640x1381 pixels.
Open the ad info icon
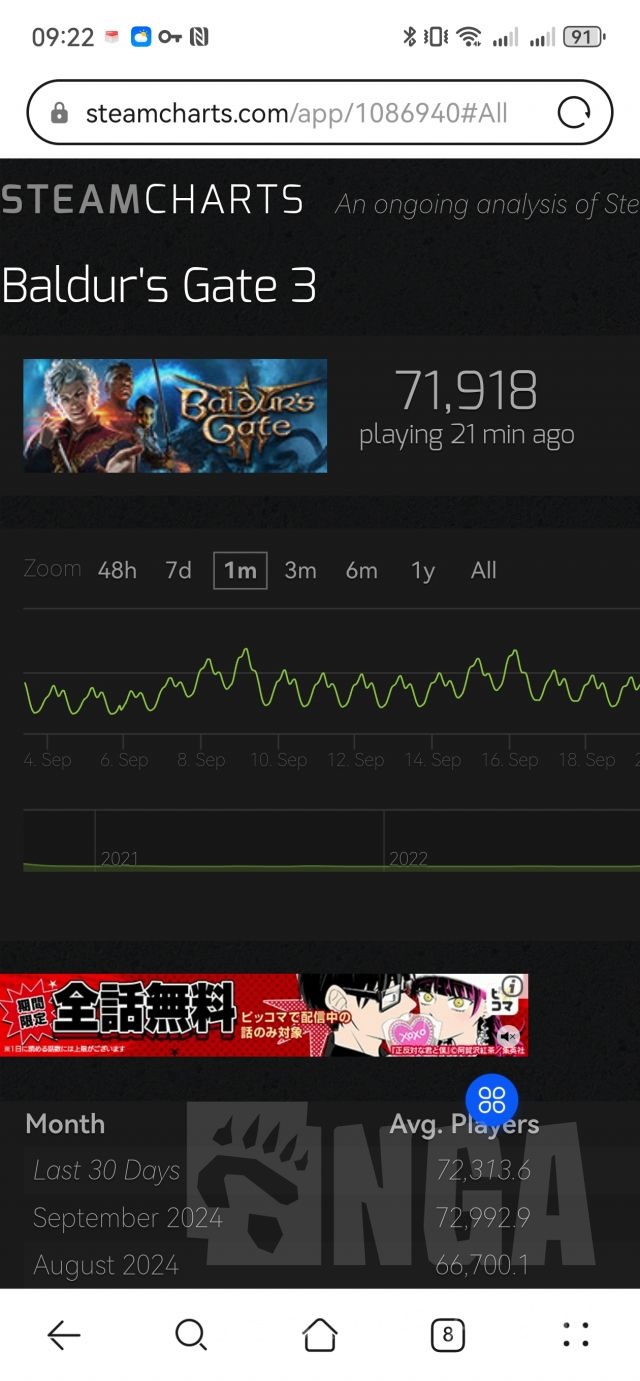click(512, 986)
